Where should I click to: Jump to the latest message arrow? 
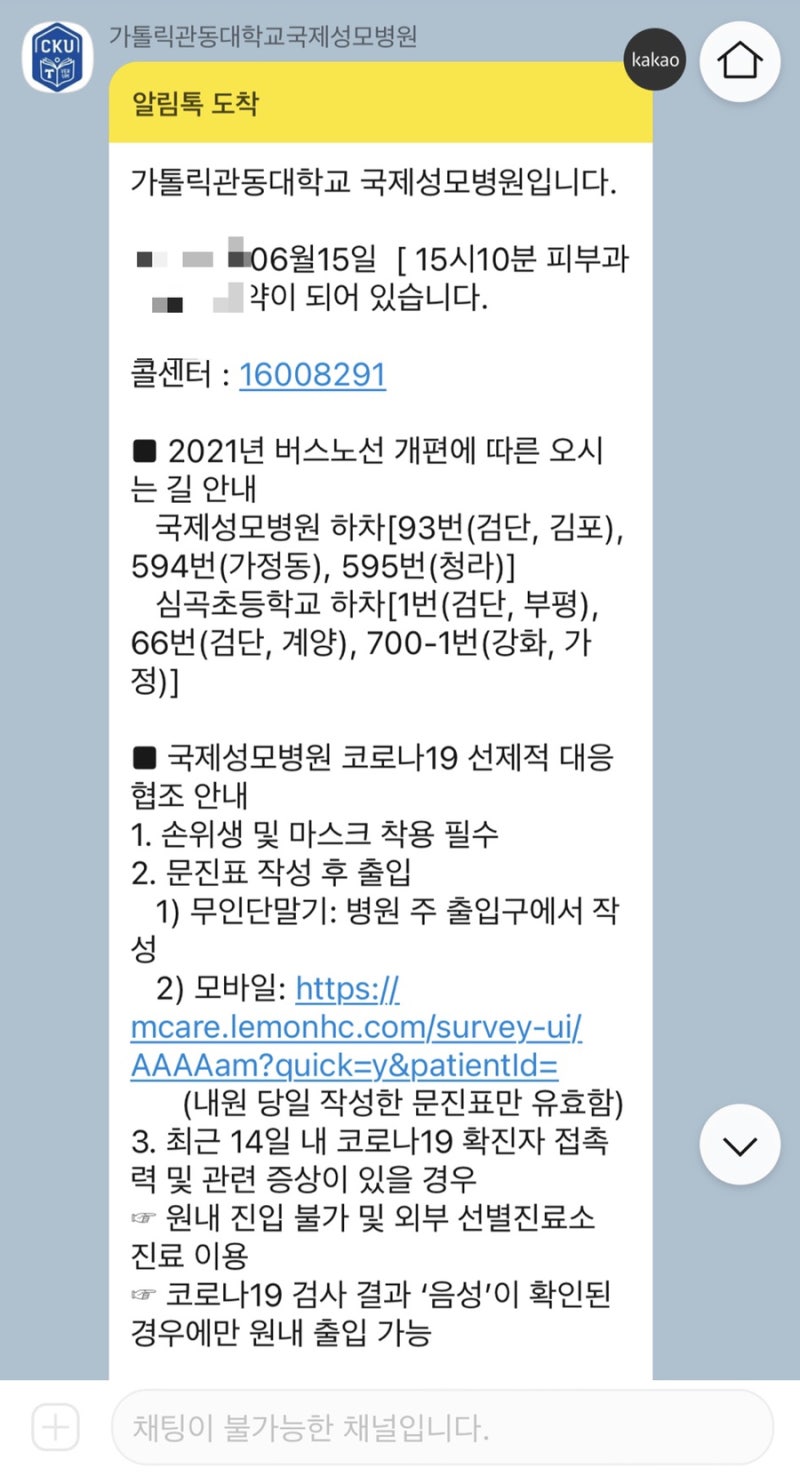pos(739,1145)
